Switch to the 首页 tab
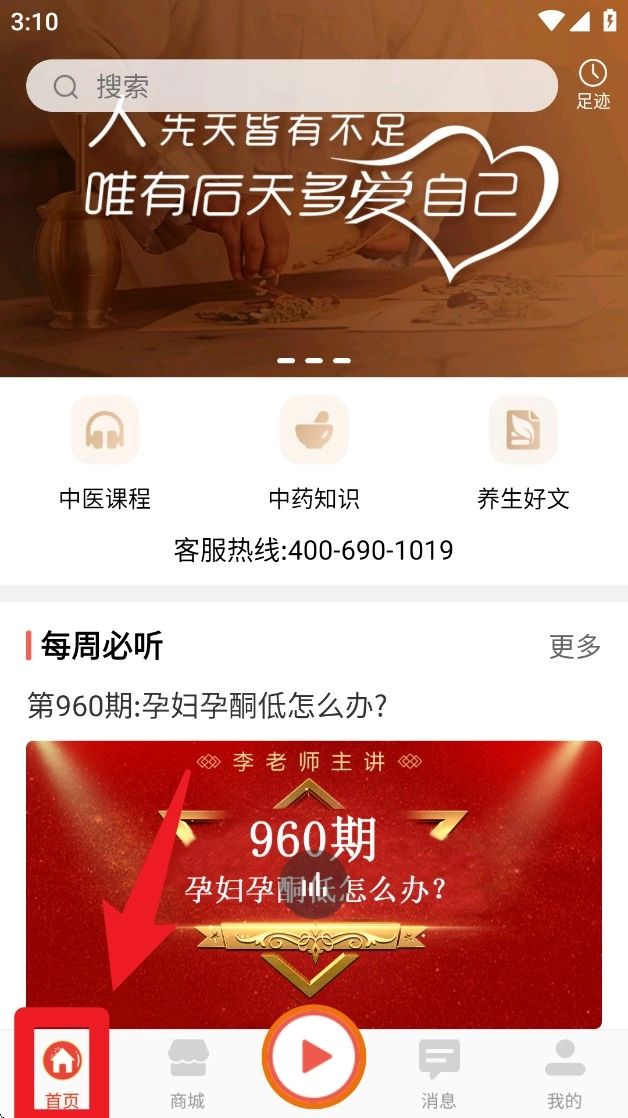 [62, 1072]
